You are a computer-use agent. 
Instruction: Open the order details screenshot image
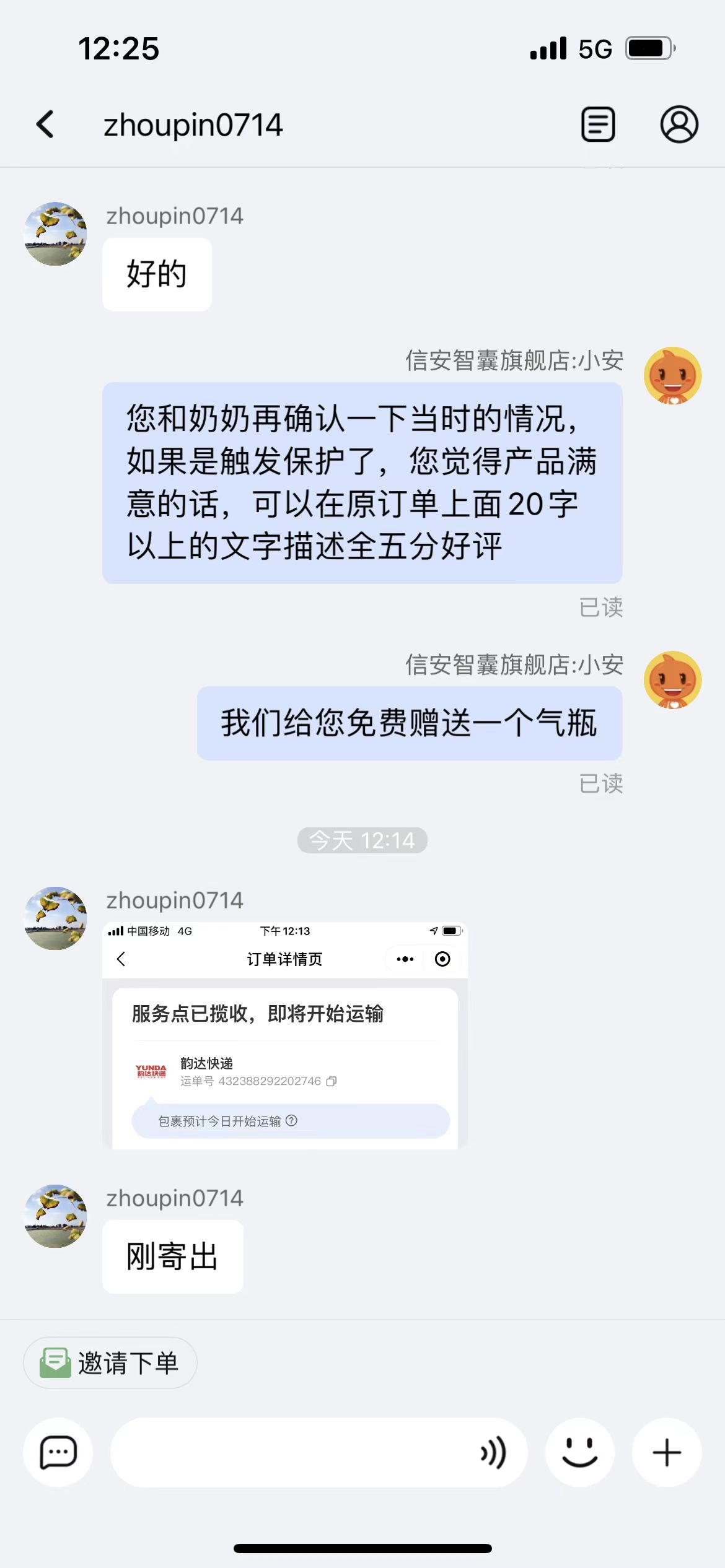click(x=285, y=1035)
